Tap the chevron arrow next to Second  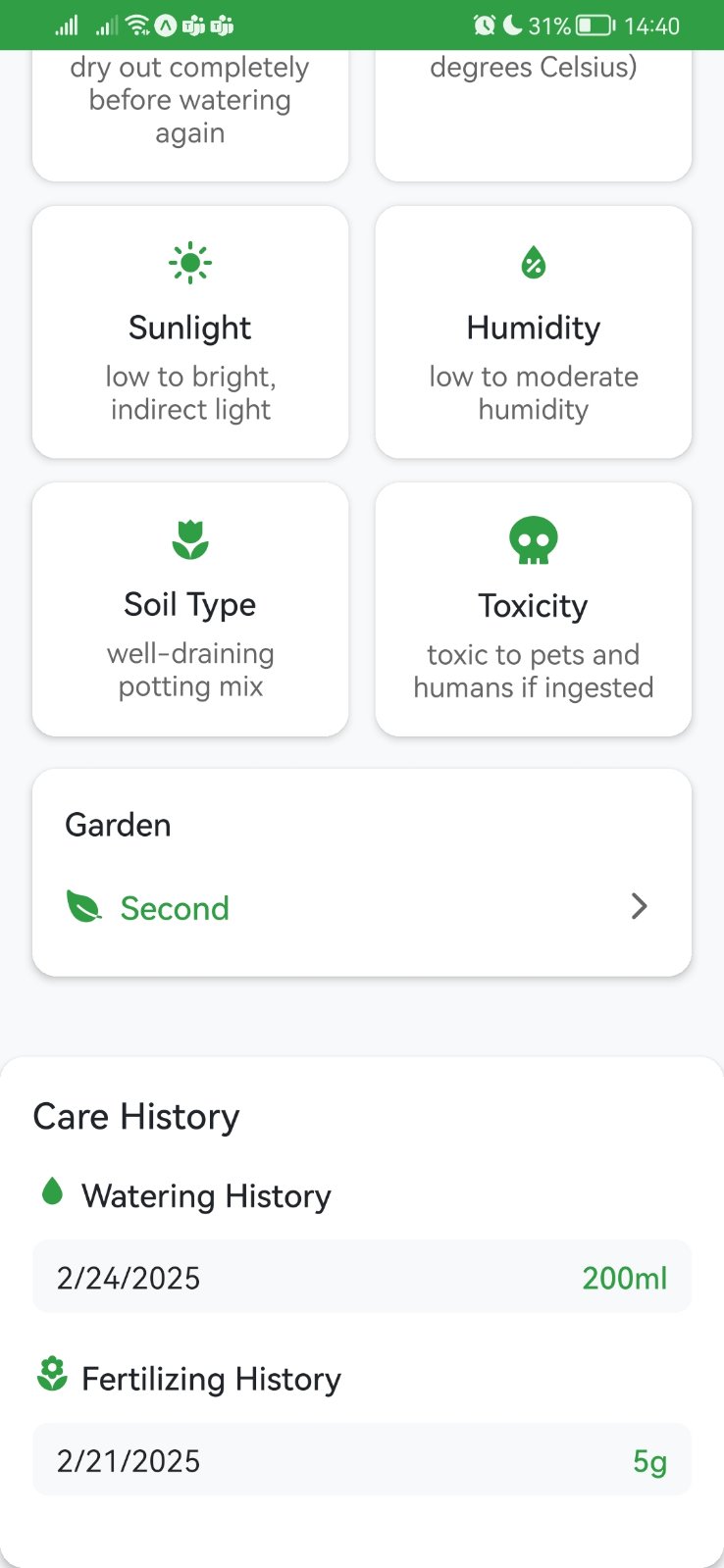[x=639, y=906]
